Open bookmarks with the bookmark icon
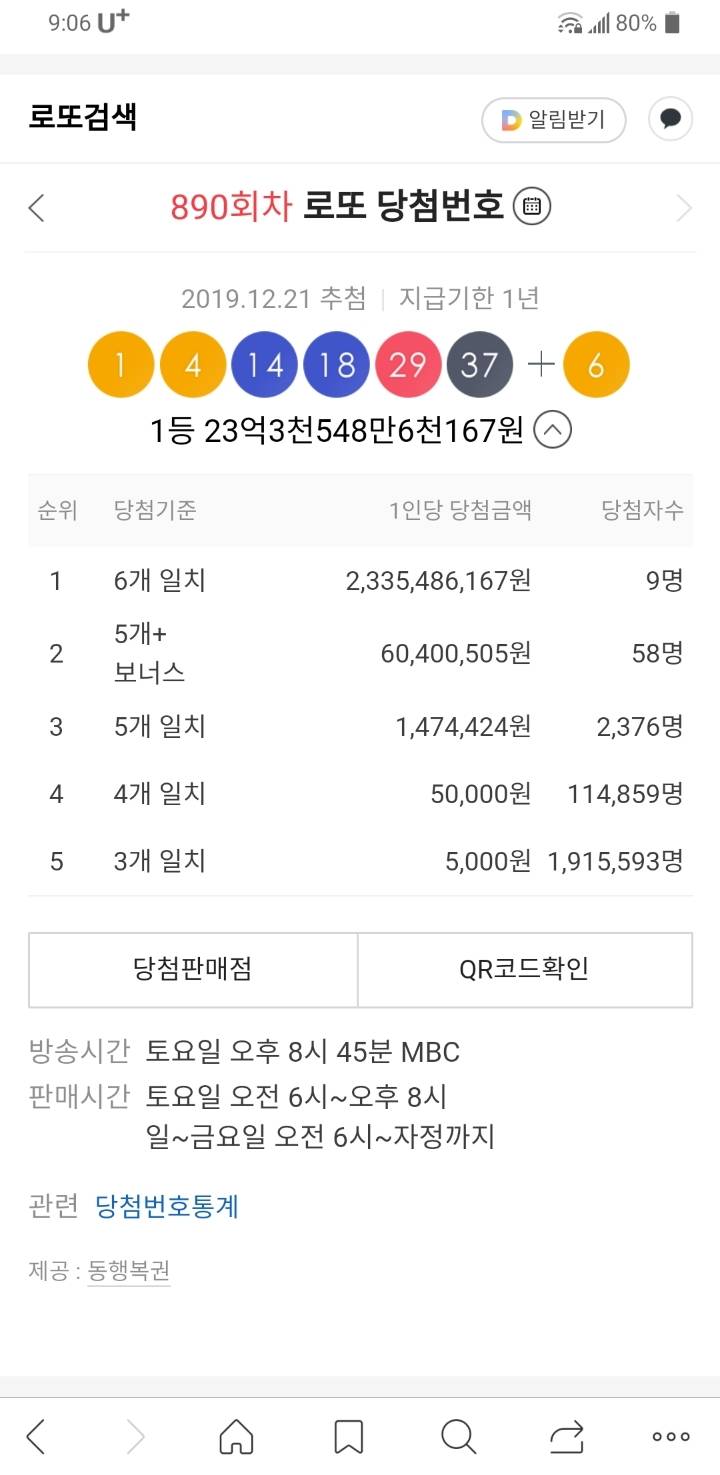Image resolution: width=720 pixels, height=1475 pixels. click(347, 1437)
